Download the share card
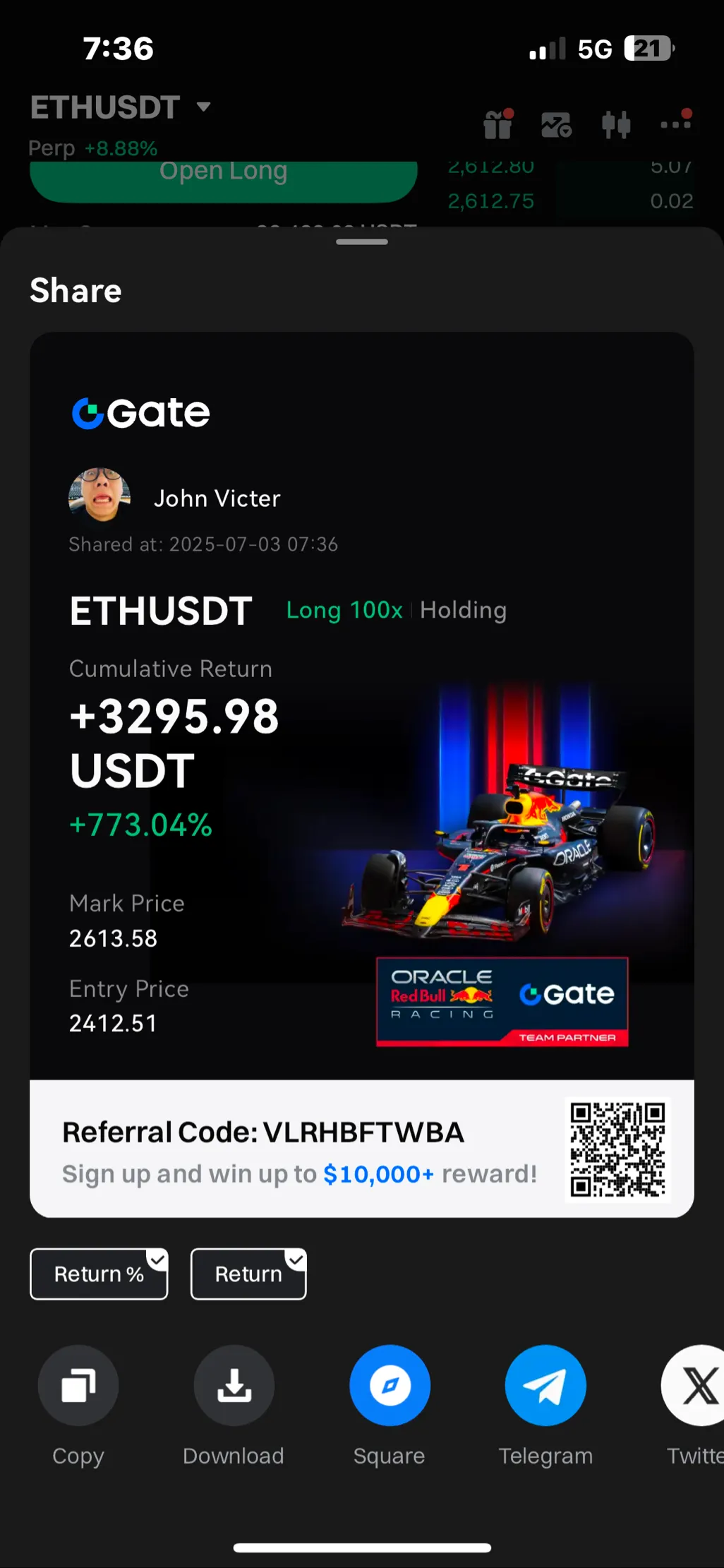 click(234, 1385)
